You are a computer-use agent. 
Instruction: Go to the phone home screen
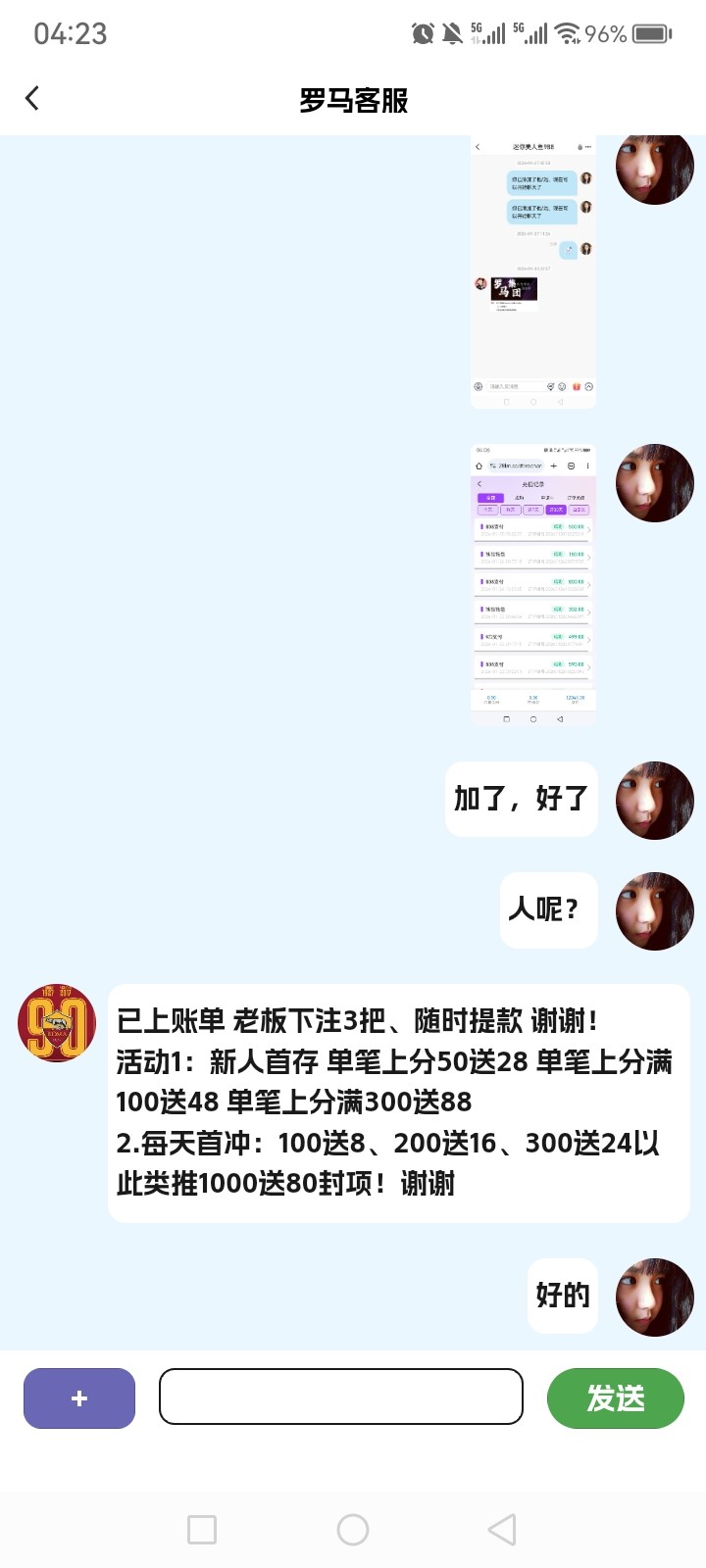click(x=353, y=1530)
